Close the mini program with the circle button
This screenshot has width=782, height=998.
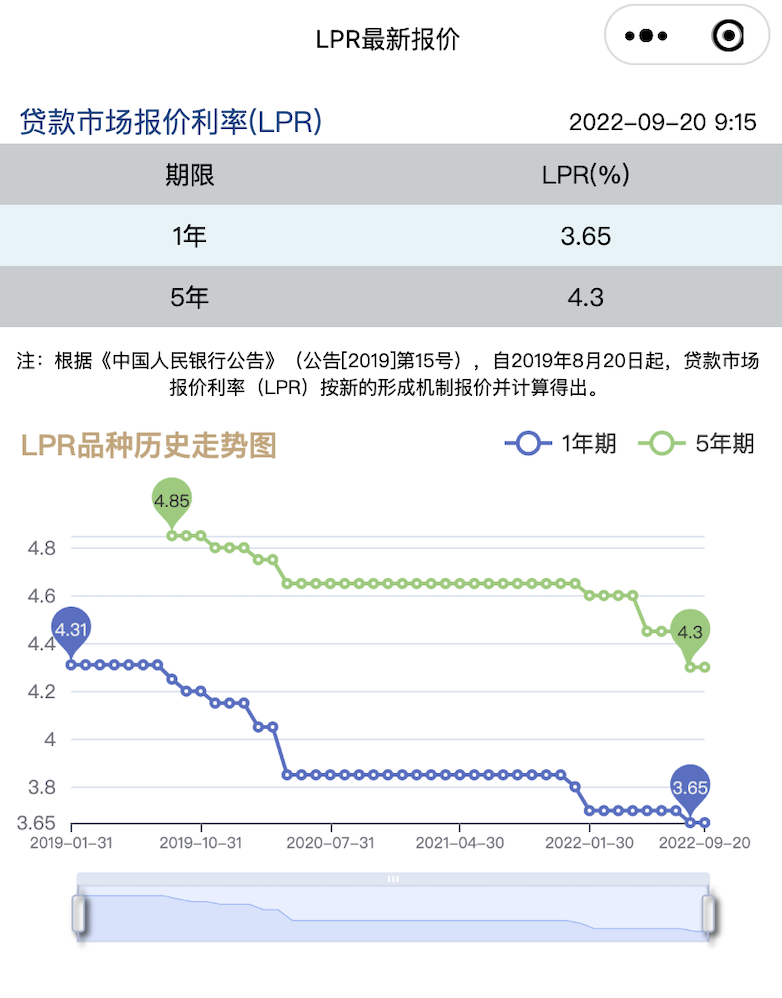tap(728, 35)
